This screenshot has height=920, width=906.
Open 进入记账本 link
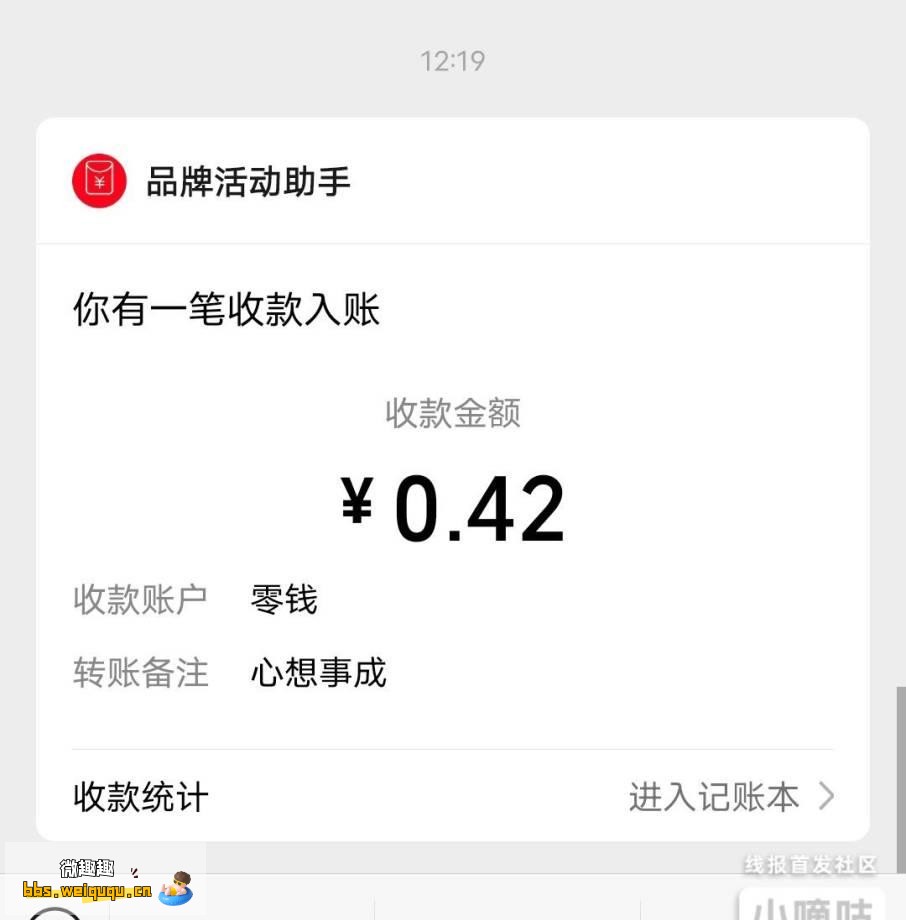click(x=713, y=797)
